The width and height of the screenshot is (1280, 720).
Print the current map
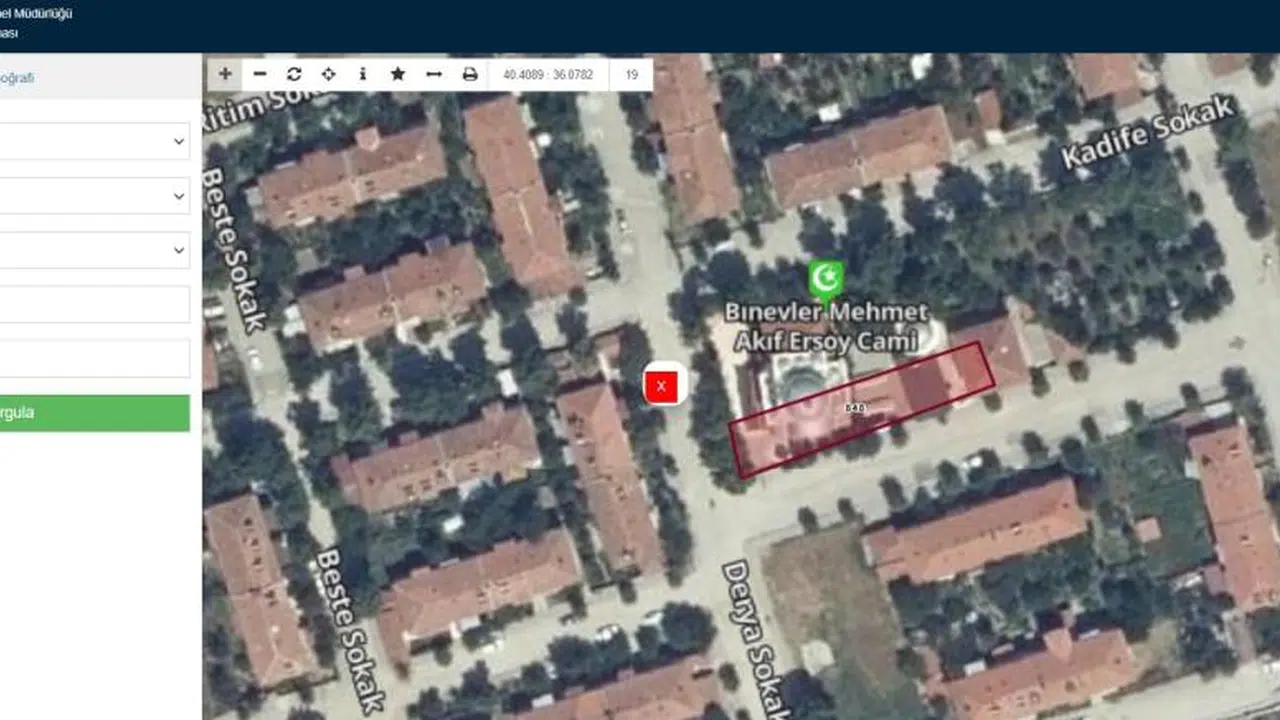tap(470, 74)
